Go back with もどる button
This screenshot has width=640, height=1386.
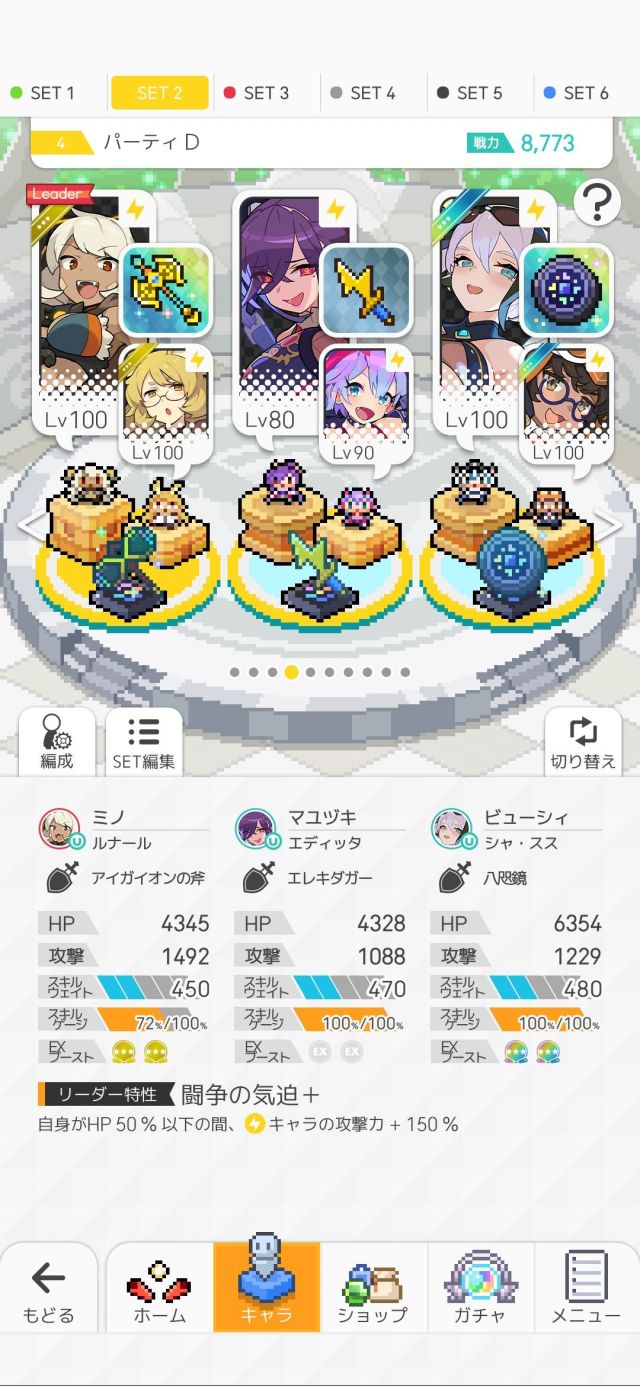[48, 1290]
